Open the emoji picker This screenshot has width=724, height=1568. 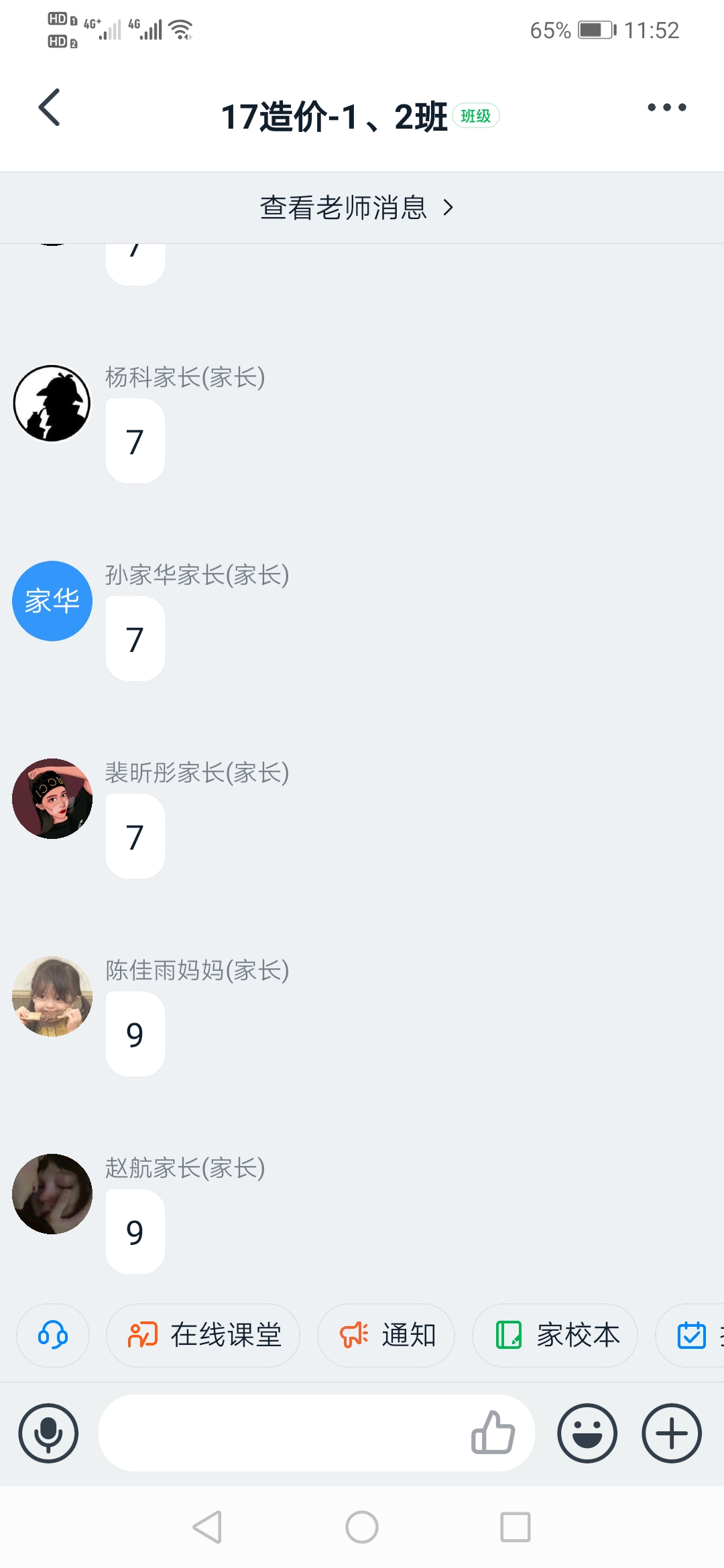pos(587,1433)
